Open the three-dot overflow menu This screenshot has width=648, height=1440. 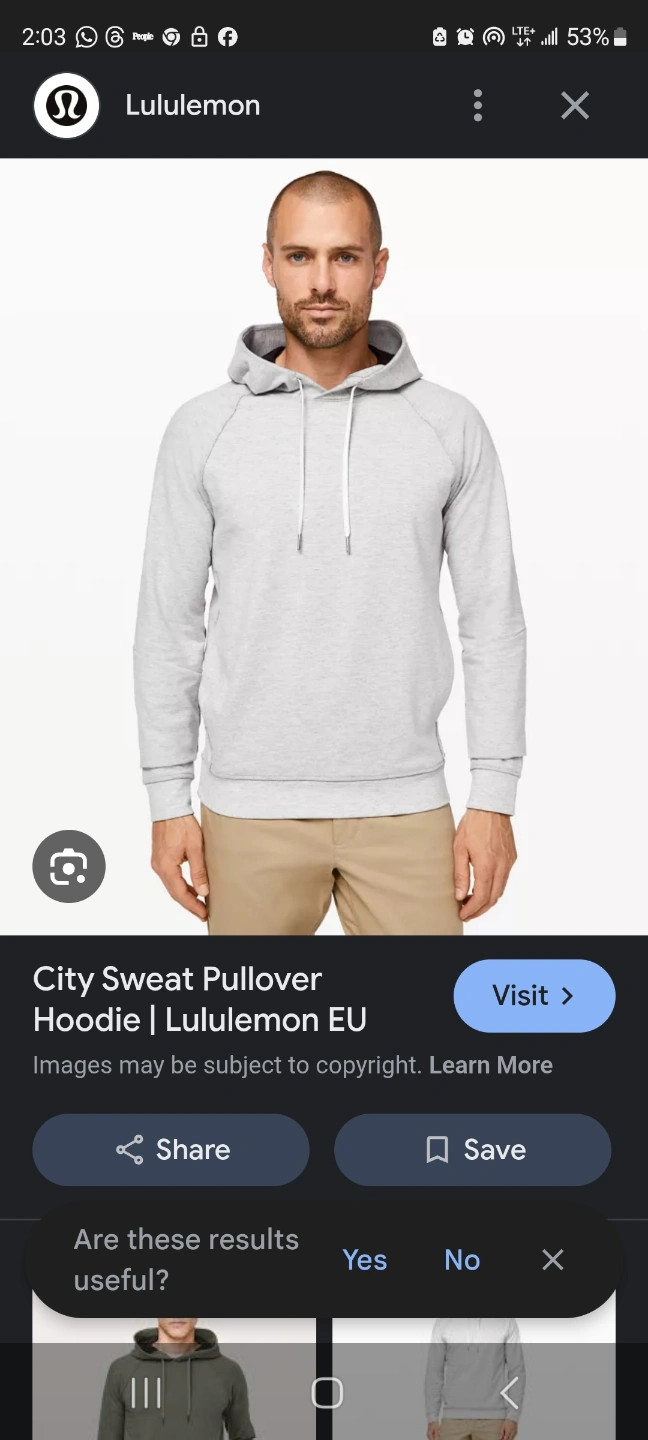[478, 105]
